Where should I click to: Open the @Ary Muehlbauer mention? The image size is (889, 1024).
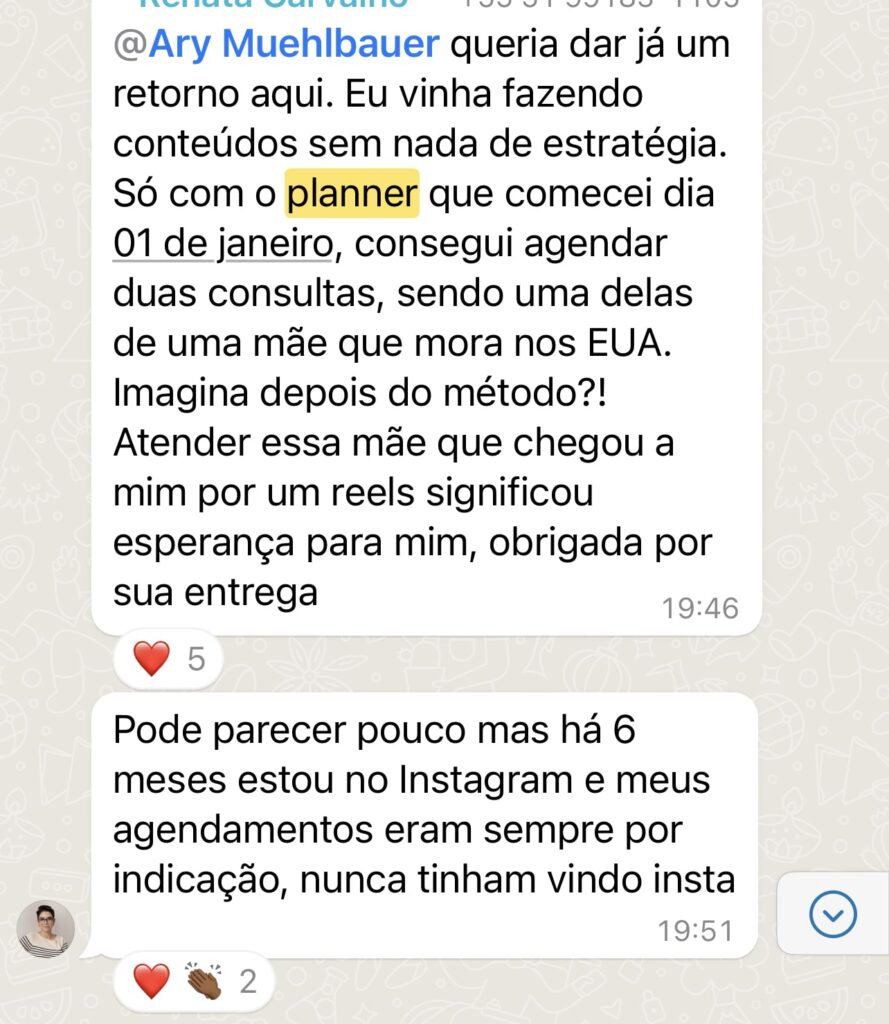[276, 45]
